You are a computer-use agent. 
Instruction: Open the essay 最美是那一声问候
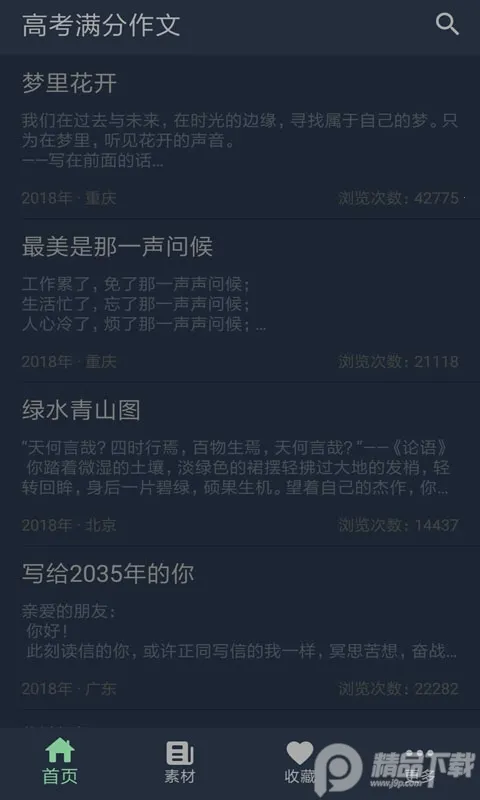pos(240,301)
